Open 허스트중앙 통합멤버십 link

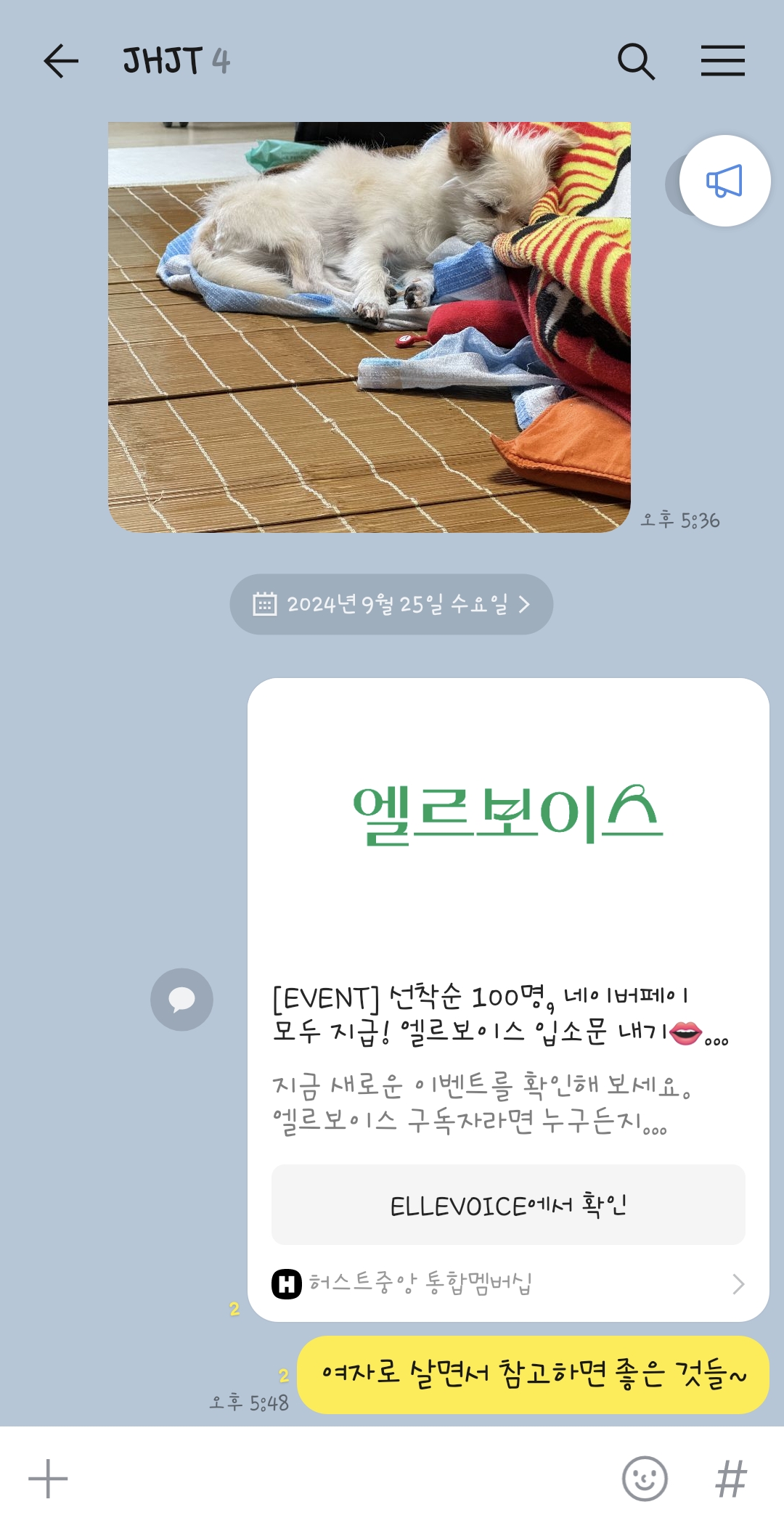click(508, 1283)
